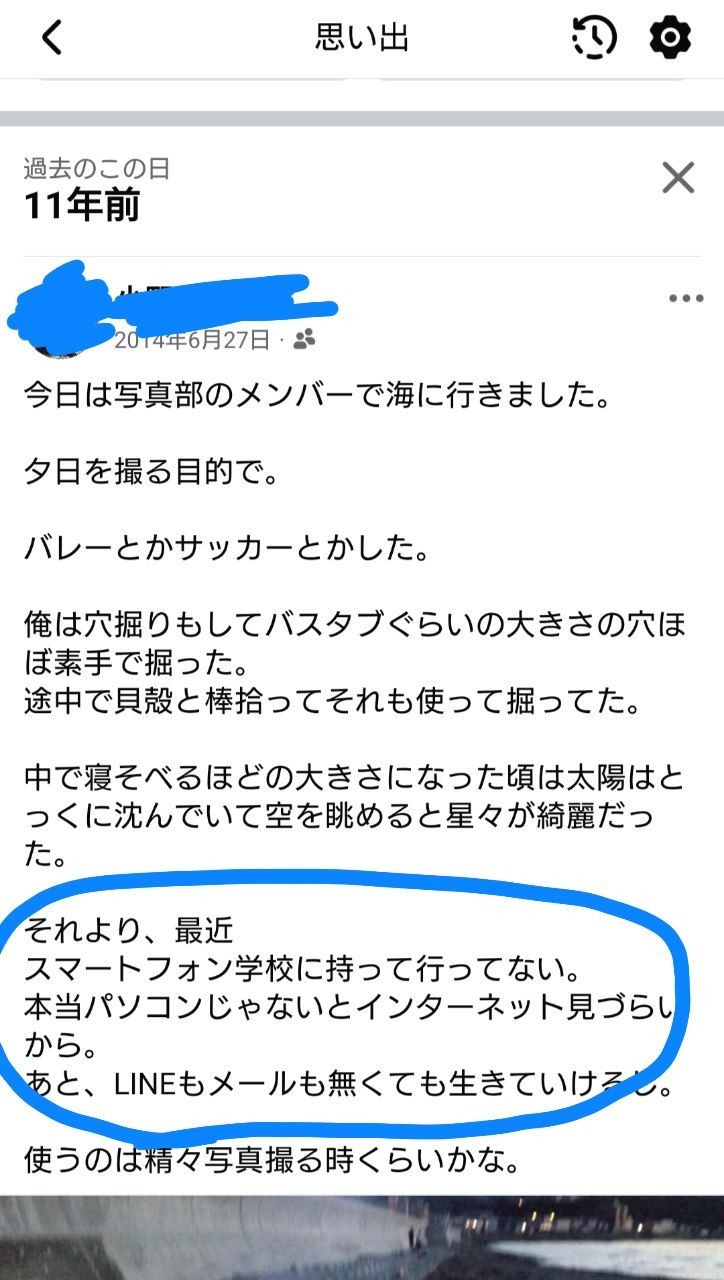Open the memories history clock icon
Image resolution: width=724 pixels, height=1280 pixels.
[x=593, y=38]
